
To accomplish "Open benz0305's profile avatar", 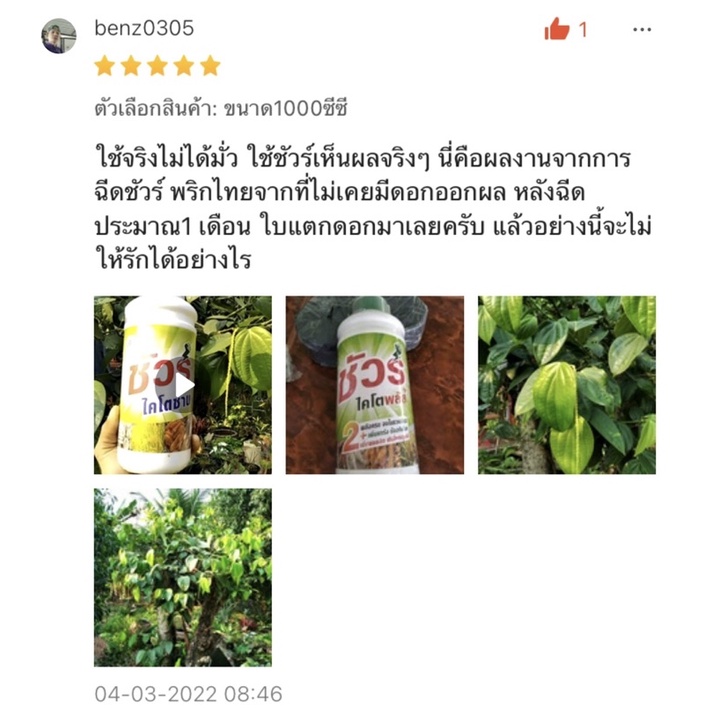I will coord(59,36).
